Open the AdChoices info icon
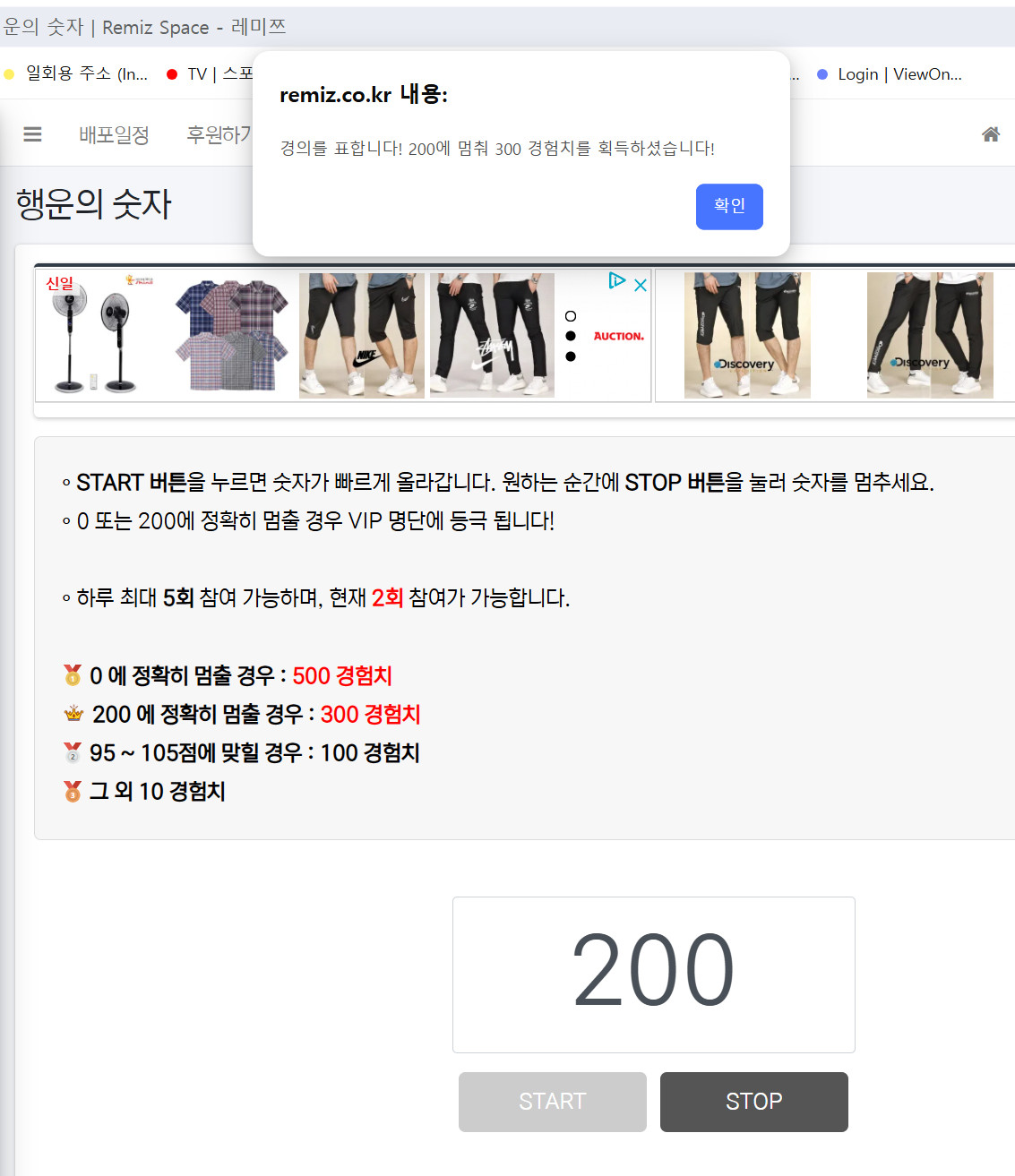Image resolution: width=1015 pixels, height=1176 pixels. tap(616, 280)
